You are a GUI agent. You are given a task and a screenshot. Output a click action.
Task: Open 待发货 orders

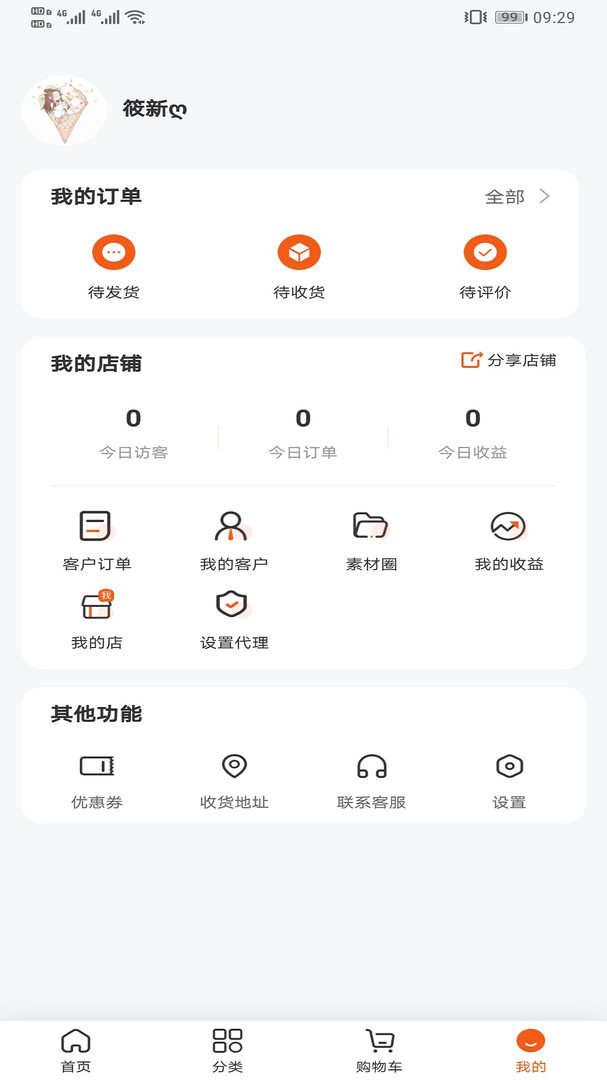pos(114,267)
